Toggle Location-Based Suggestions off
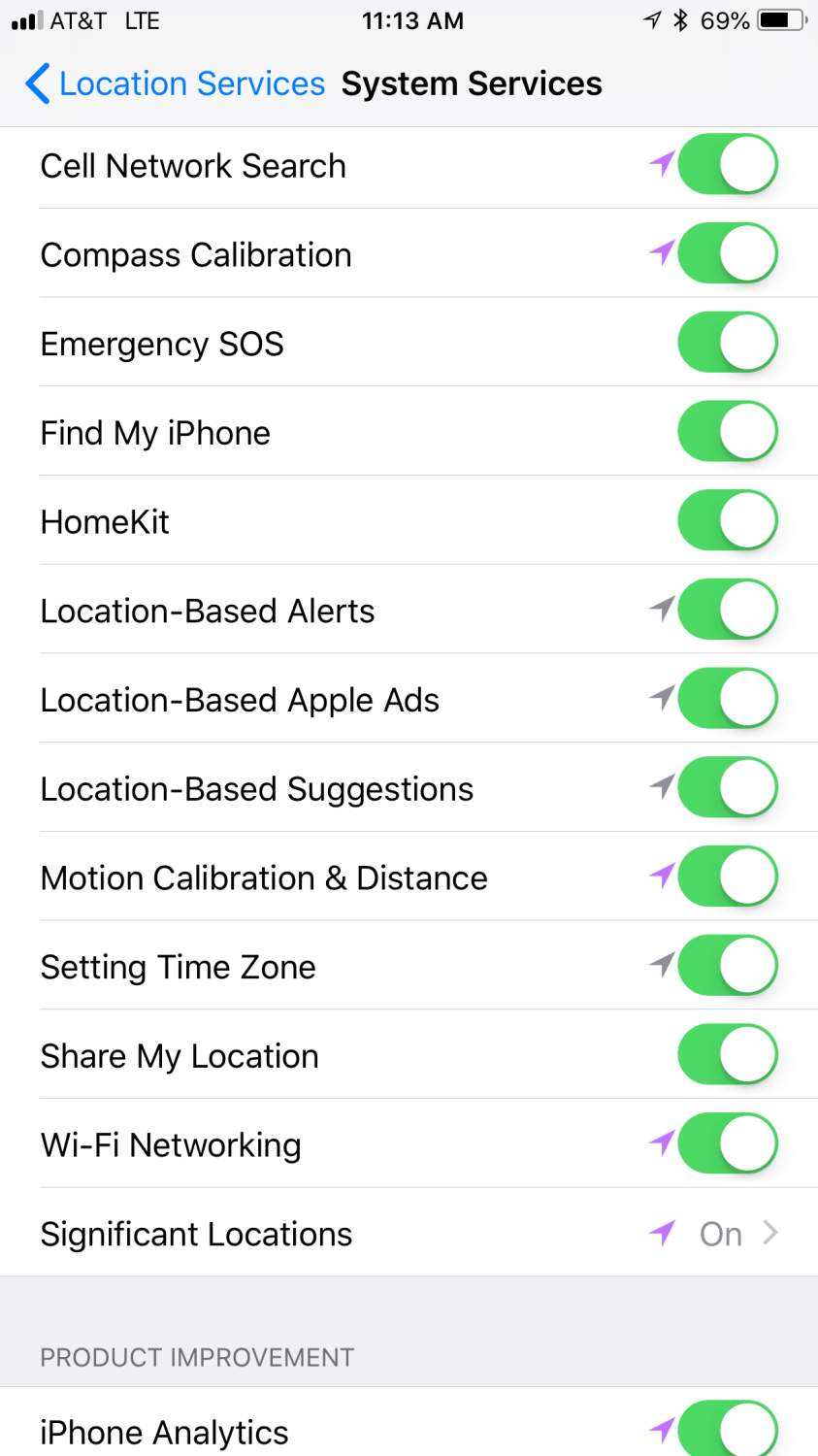 [728, 788]
